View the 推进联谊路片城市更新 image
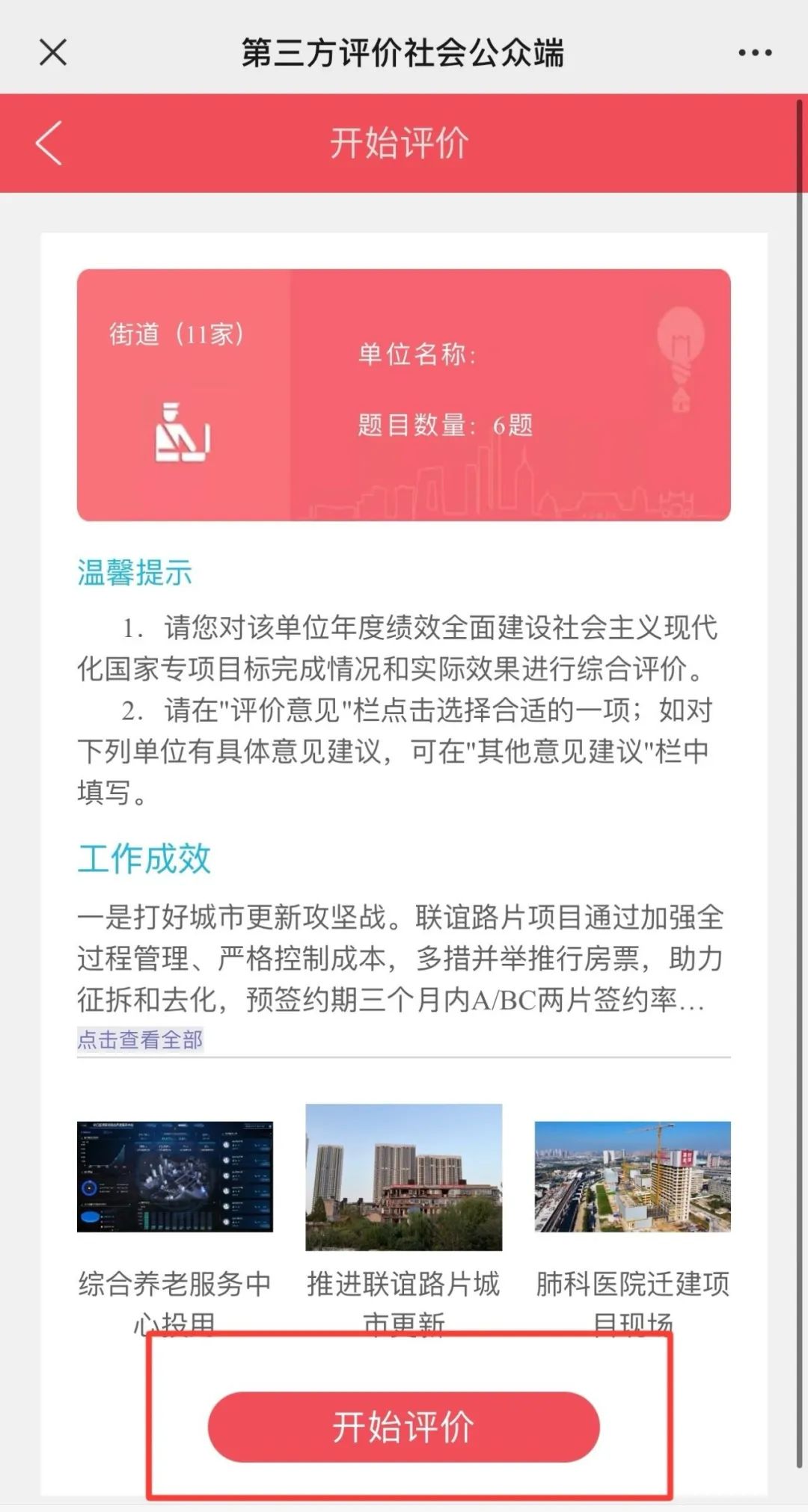 tap(404, 1177)
